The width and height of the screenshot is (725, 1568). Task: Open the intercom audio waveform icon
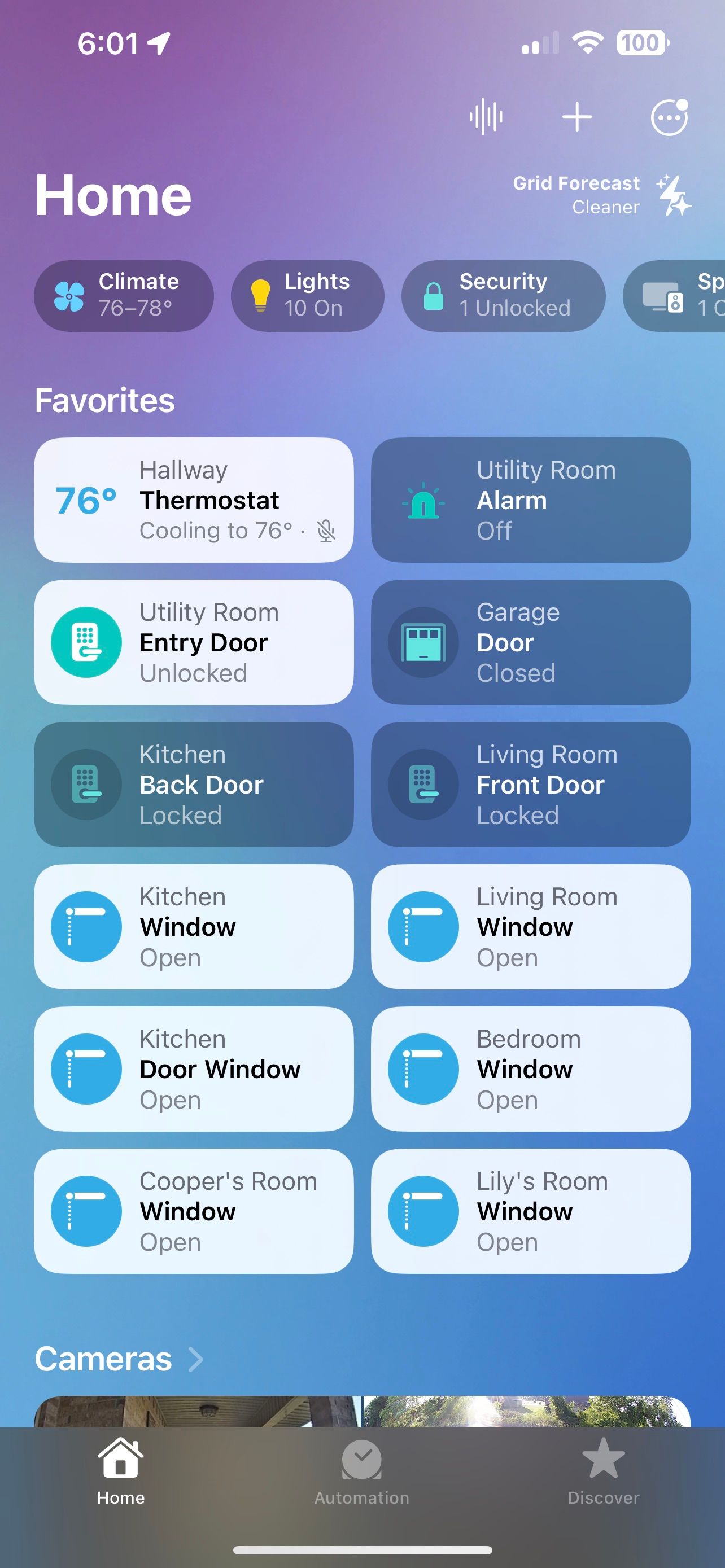pos(485,116)
